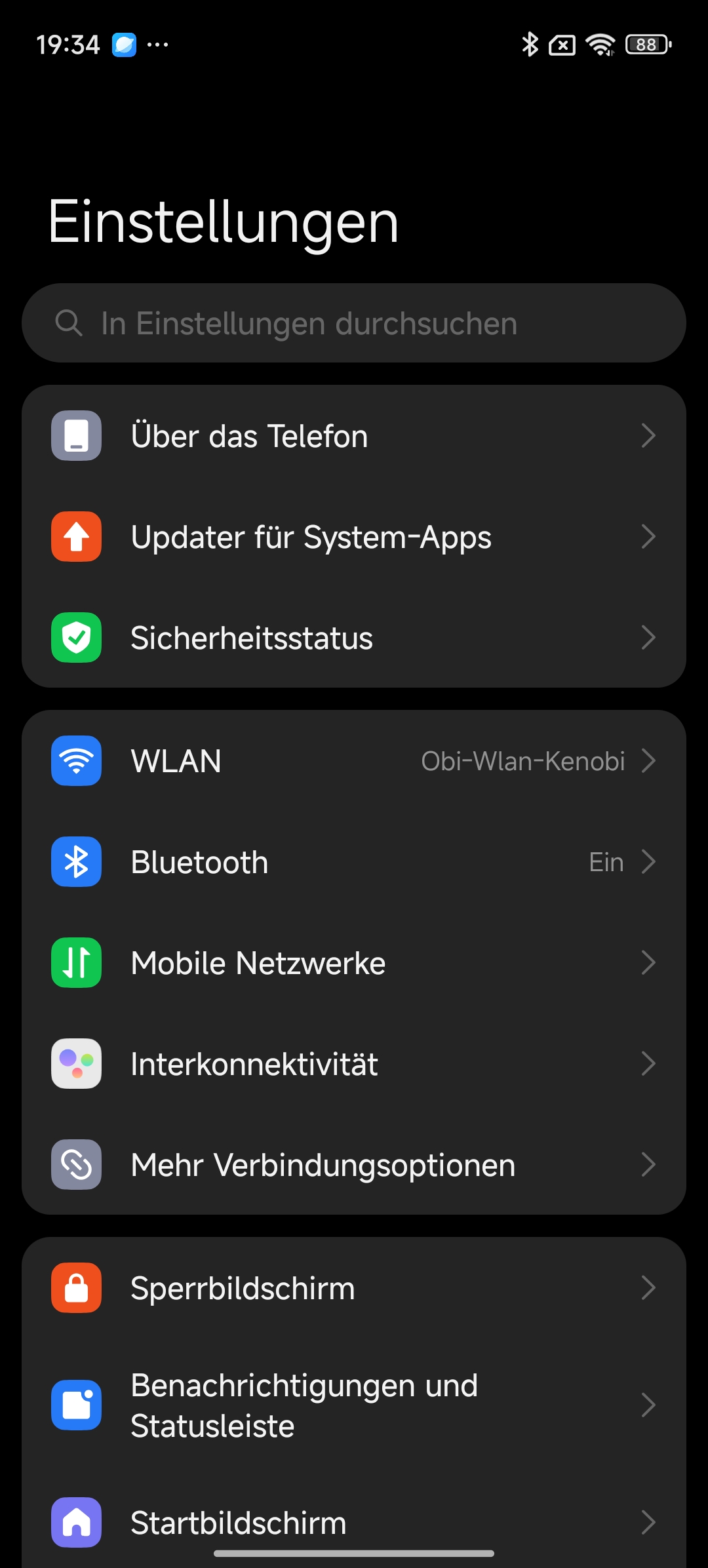Open Über das Telefon
The height and width of the screenshot is (1568, 708).
(354, 436)
